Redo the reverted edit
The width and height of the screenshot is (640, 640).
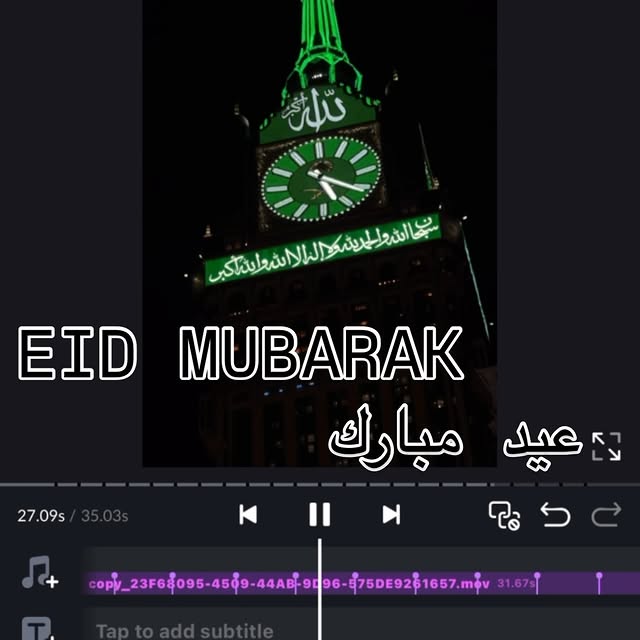pyautogui.click(x=606, y=515)
